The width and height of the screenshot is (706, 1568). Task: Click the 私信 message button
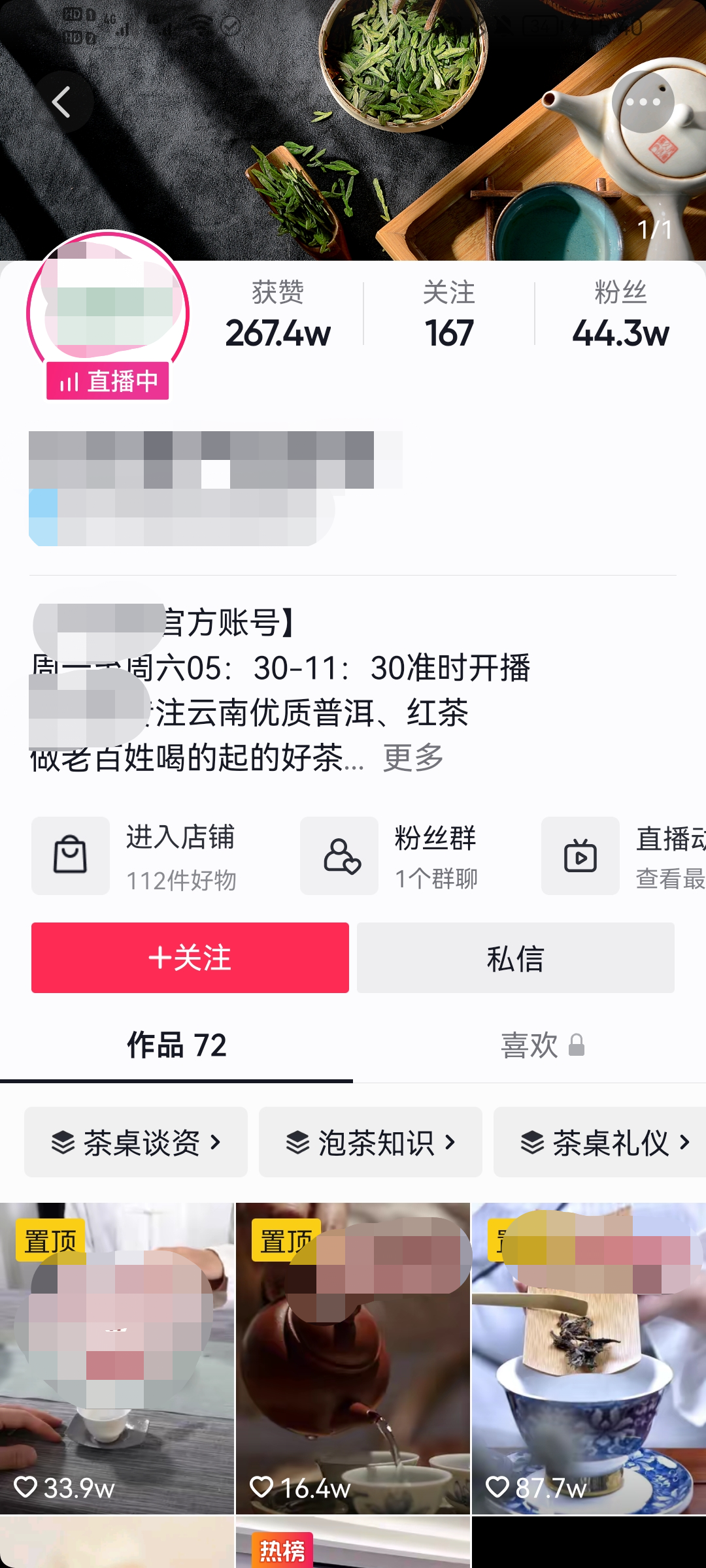coord(515,958)
